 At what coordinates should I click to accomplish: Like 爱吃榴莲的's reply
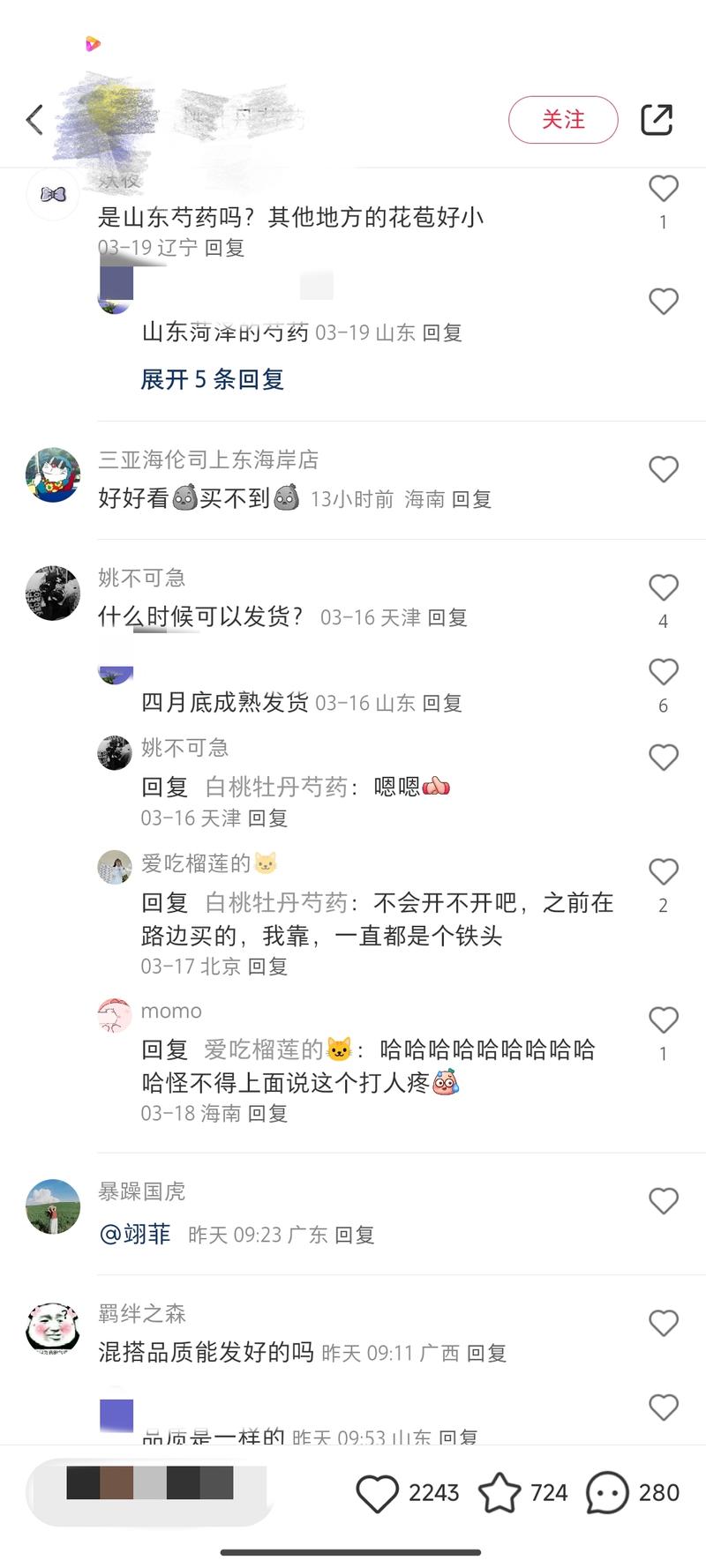[664, 872]
